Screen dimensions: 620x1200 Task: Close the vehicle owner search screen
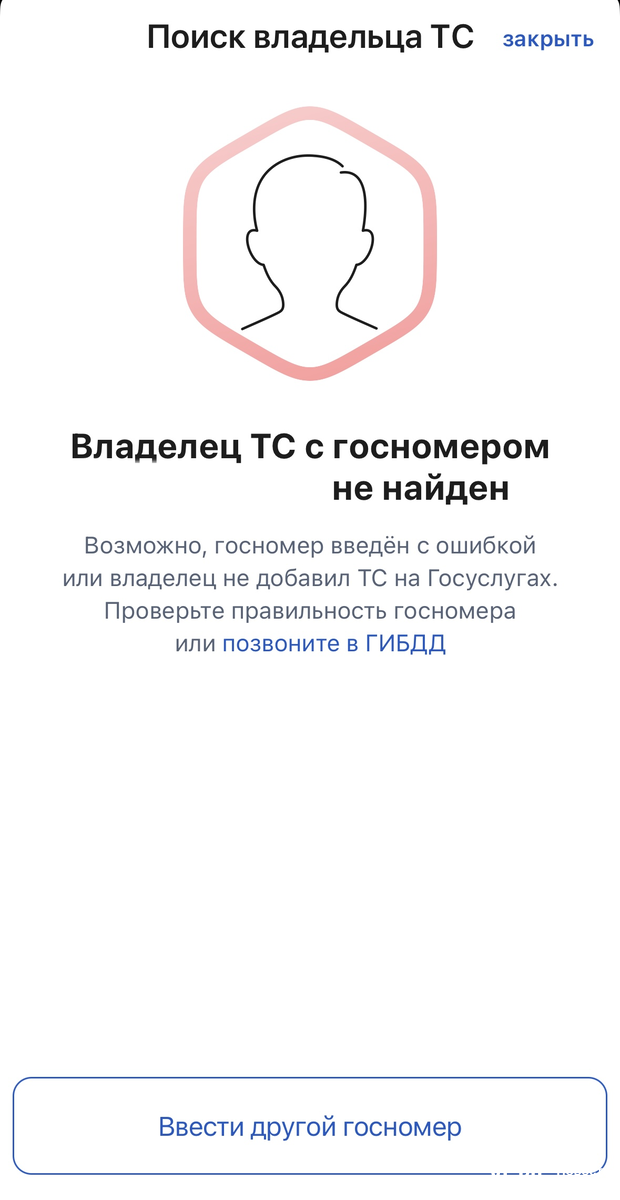coord(548,39)
